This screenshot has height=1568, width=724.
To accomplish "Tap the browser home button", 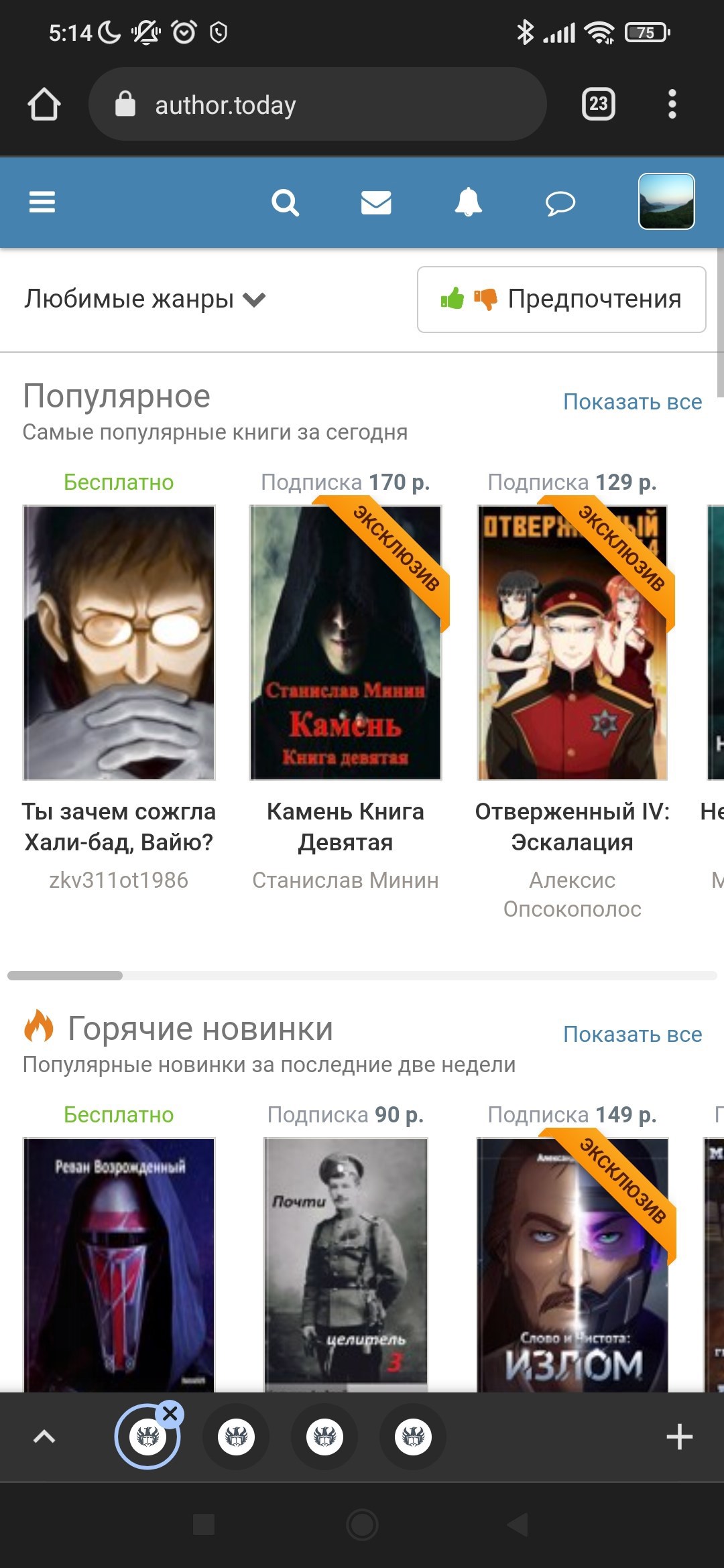I will 44,104.
